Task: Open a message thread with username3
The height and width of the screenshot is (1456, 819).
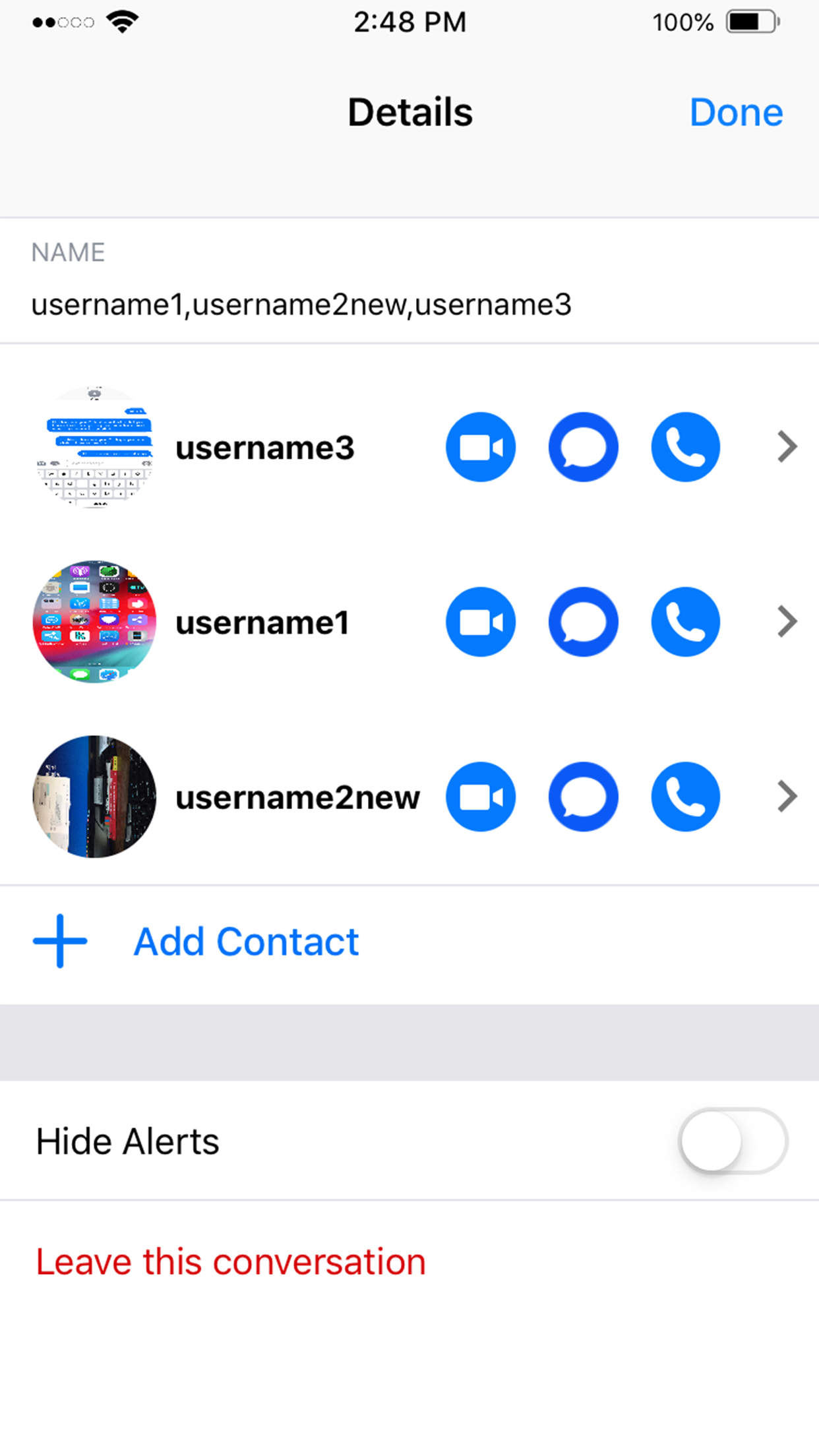Action: [x=583, y=446]
